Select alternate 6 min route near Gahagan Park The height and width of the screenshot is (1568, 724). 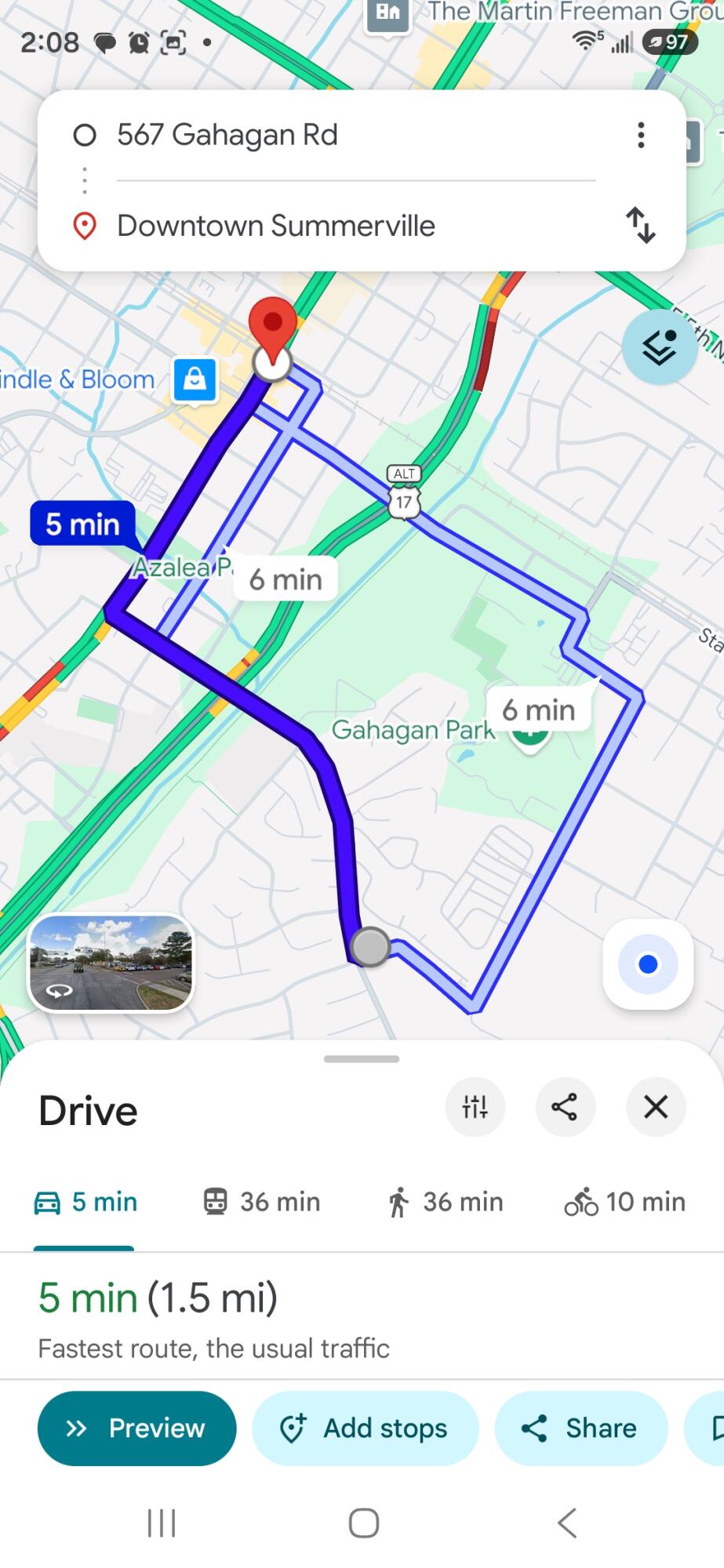(539, 710)
